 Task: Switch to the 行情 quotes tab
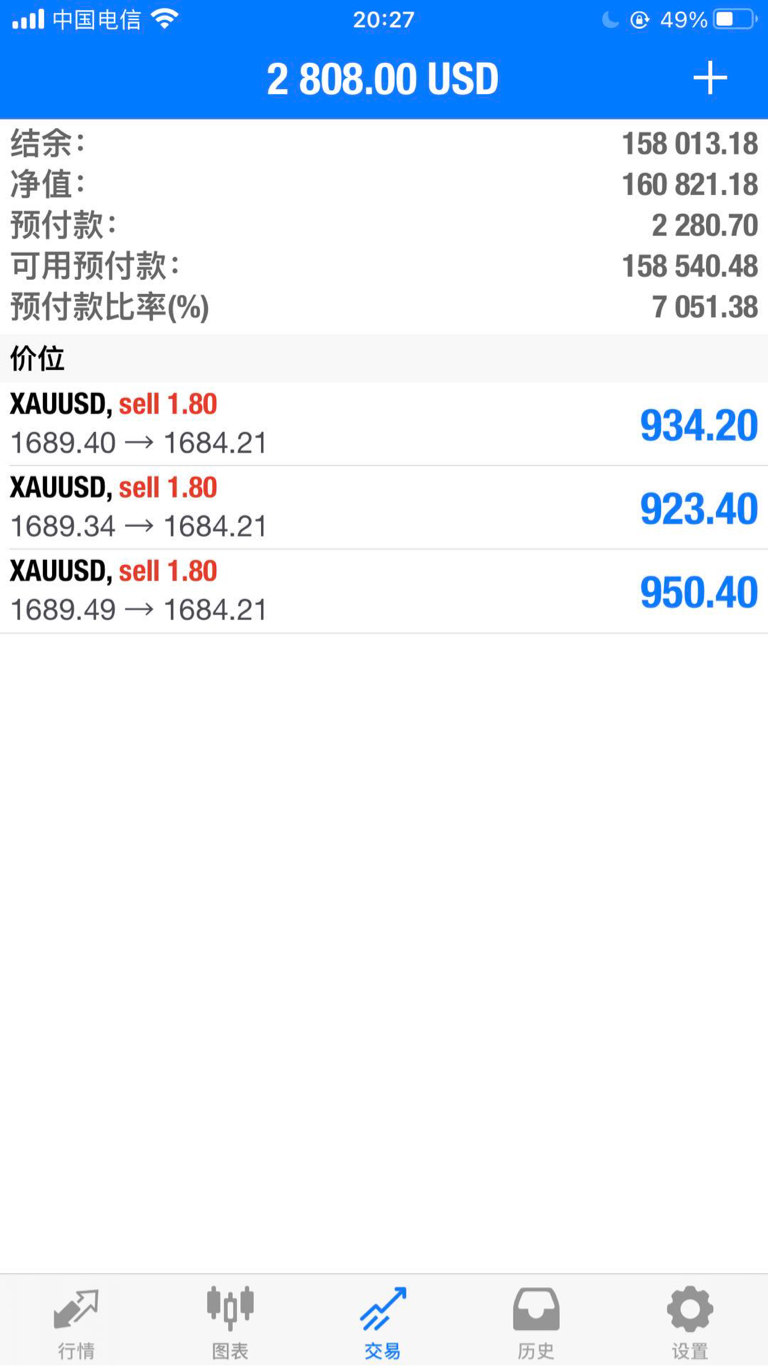[x=76, y=1322]
